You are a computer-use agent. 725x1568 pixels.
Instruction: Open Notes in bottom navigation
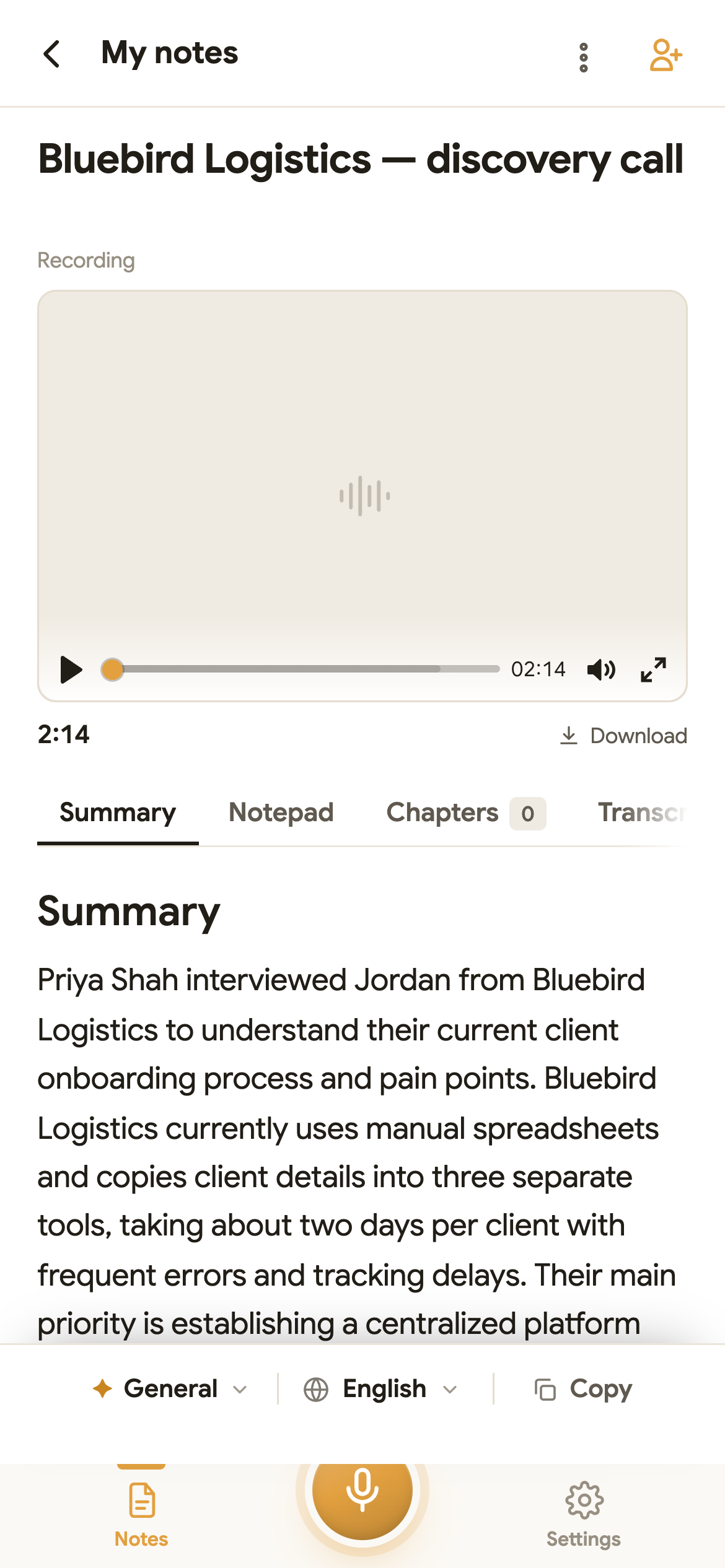click(141, 1515)
